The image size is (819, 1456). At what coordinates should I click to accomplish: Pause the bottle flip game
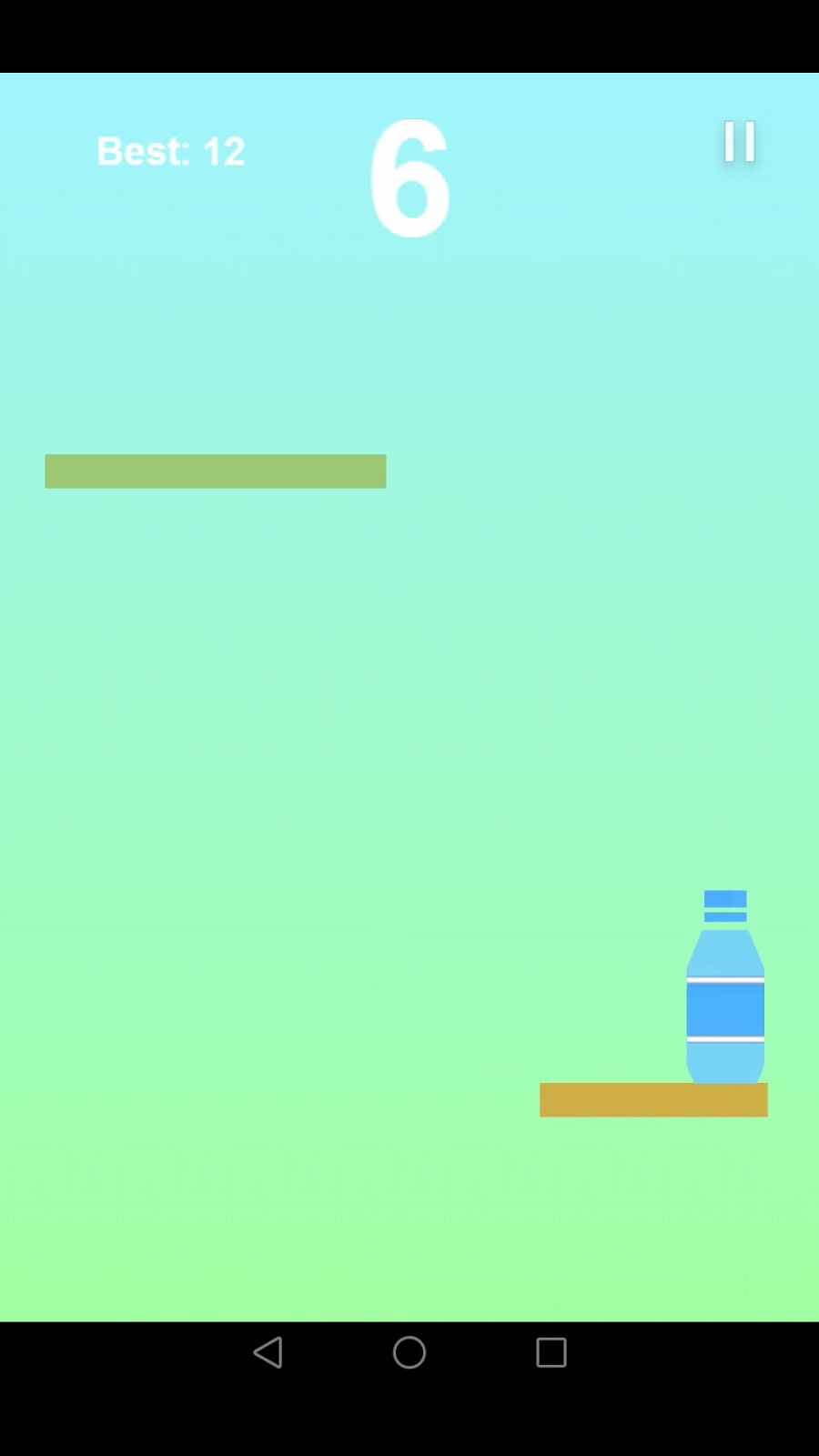click(739, 142)
